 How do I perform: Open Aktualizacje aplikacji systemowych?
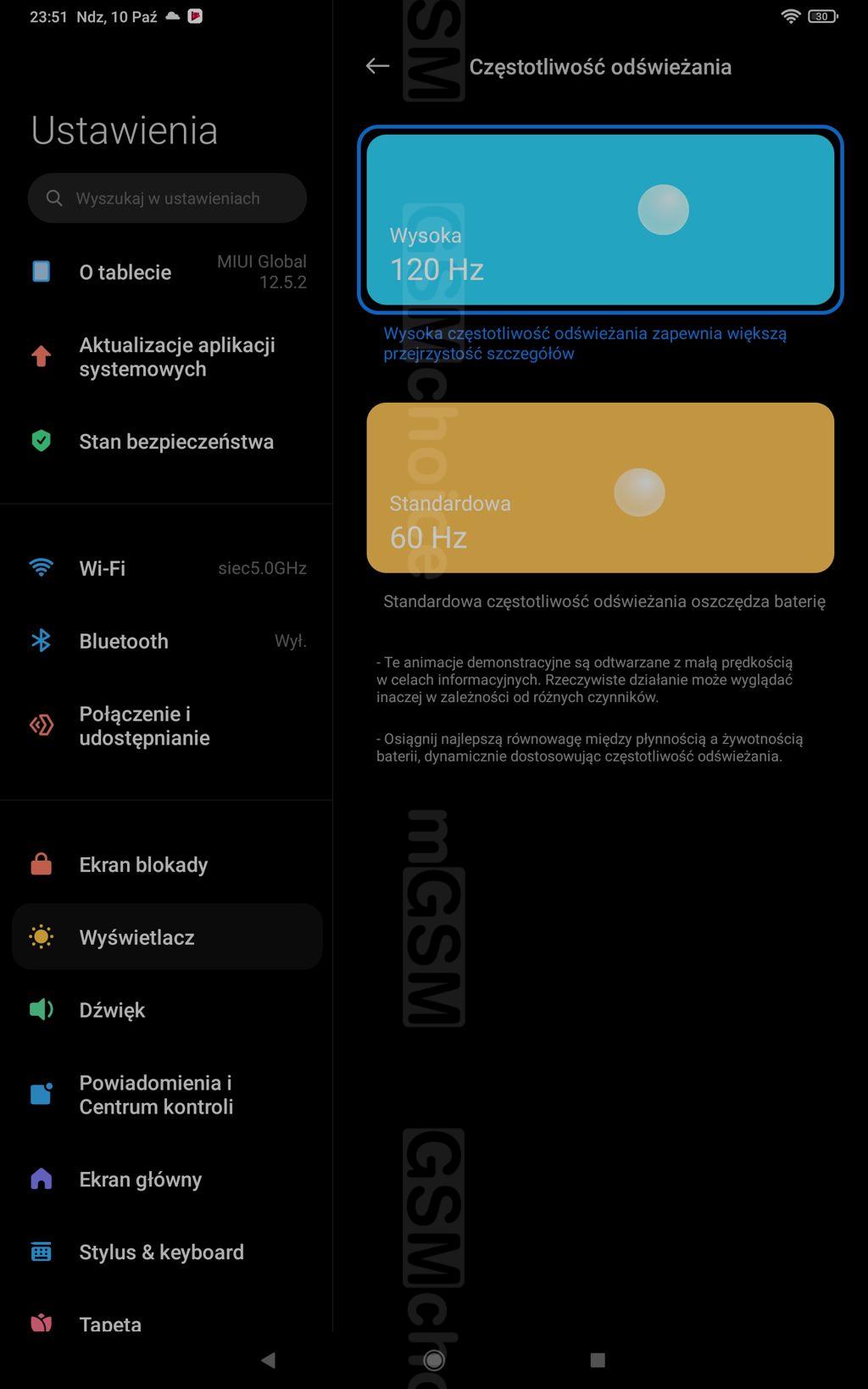pos(167,357)
